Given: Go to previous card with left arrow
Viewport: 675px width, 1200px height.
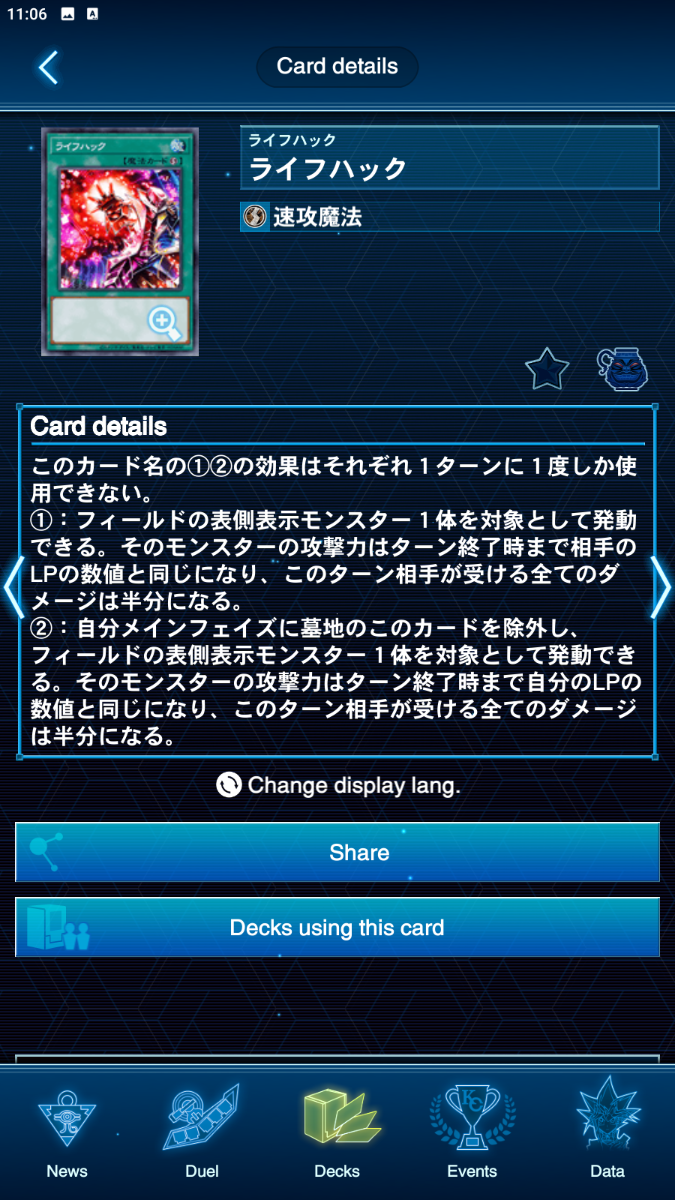Looking at the screenshot, I should pos(13,587).
